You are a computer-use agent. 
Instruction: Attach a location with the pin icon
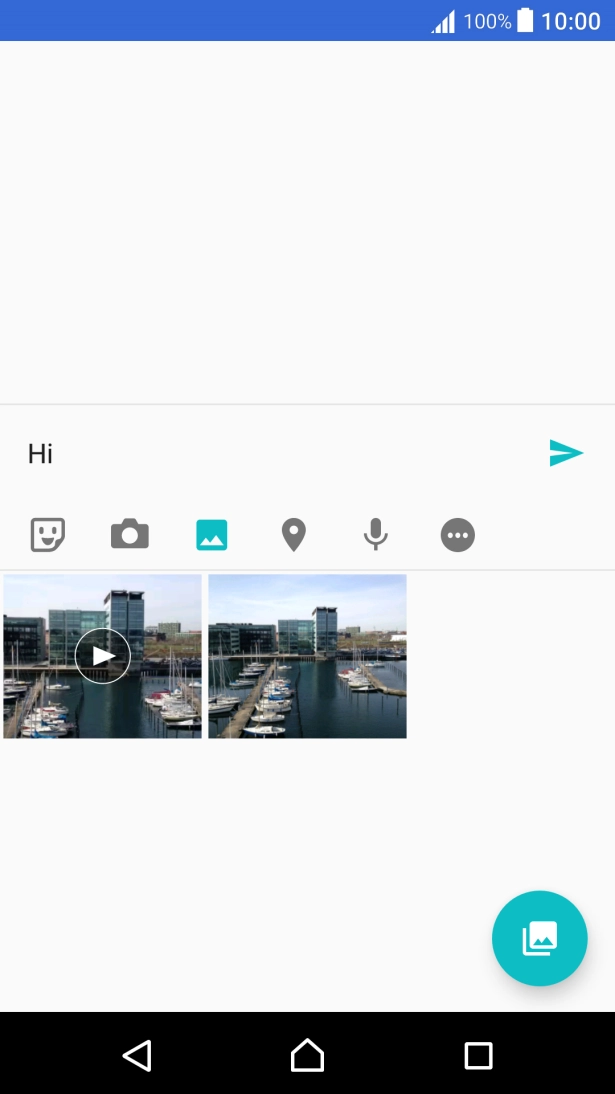[293, 535]
